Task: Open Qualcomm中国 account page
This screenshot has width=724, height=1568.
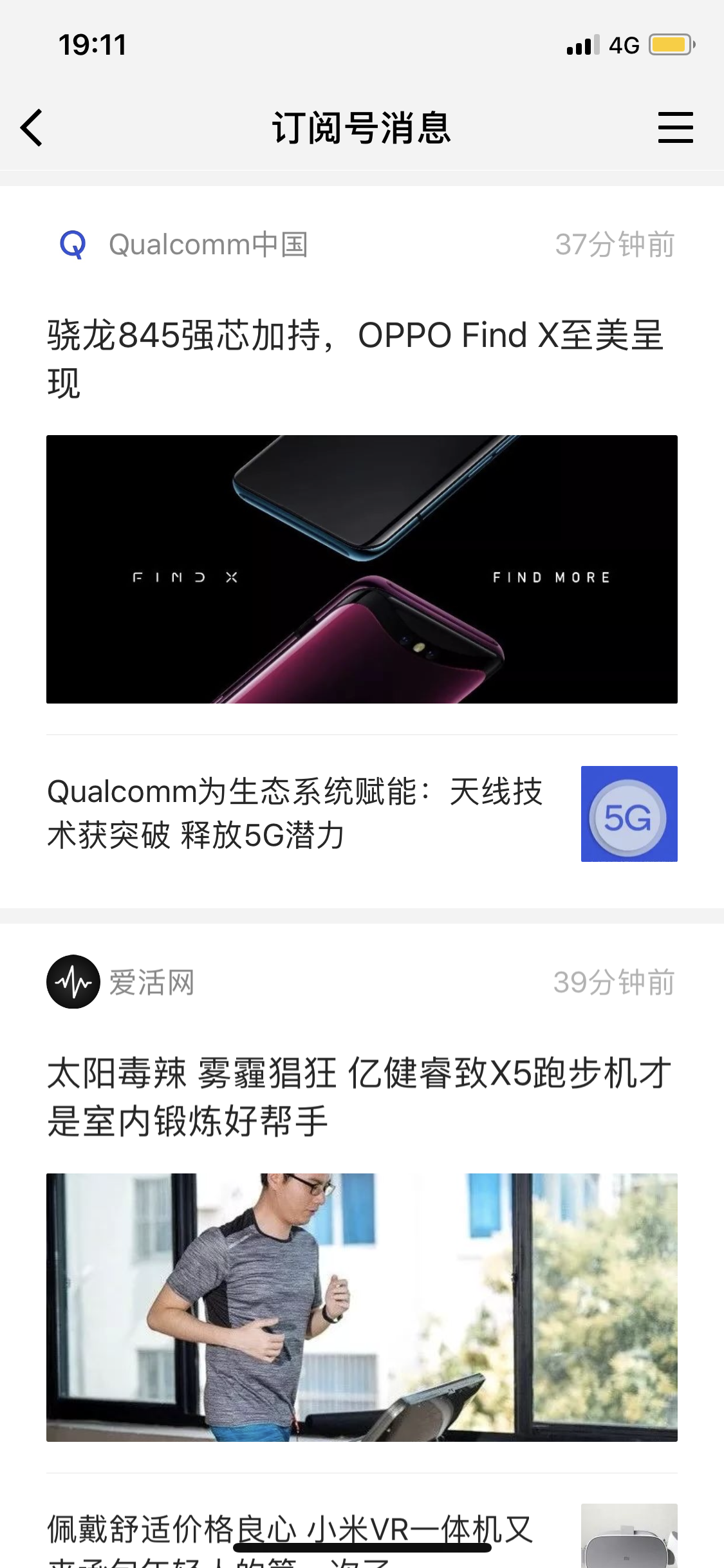Action: 208,245
